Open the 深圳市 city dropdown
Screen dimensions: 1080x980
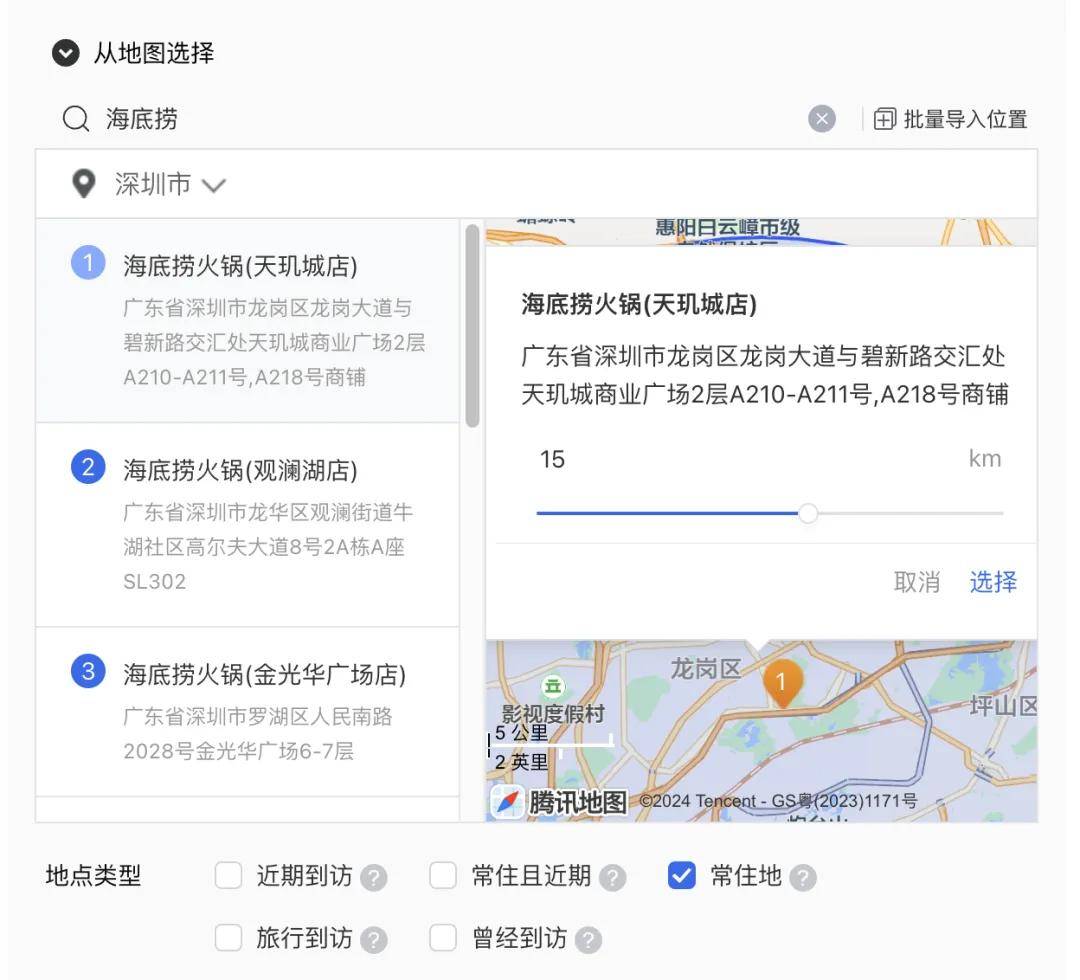[x=170, y=185]
